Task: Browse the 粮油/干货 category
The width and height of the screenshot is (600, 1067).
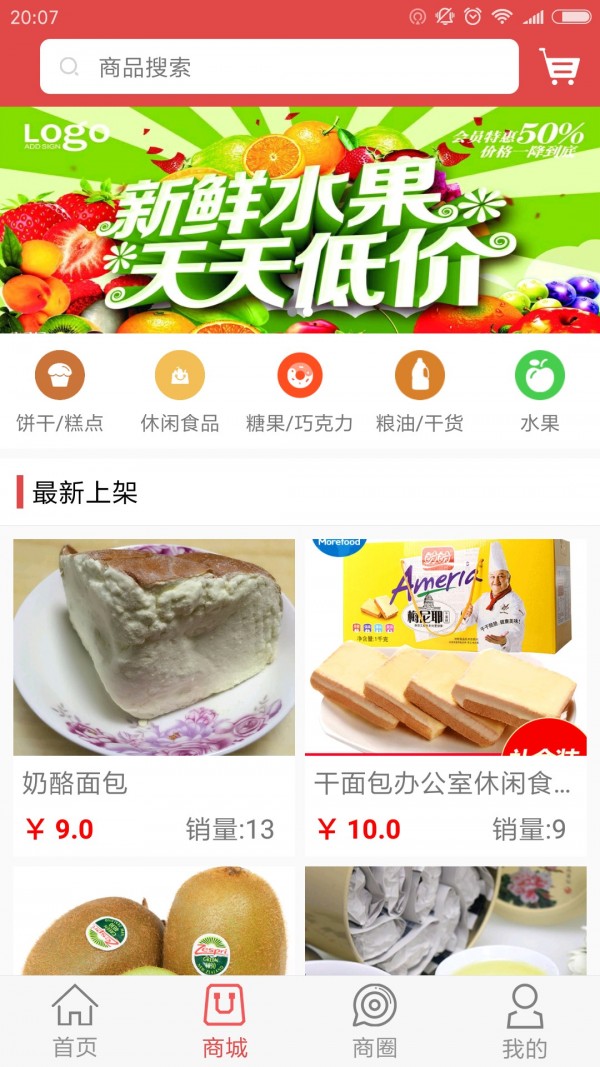Action: point(420,392)
